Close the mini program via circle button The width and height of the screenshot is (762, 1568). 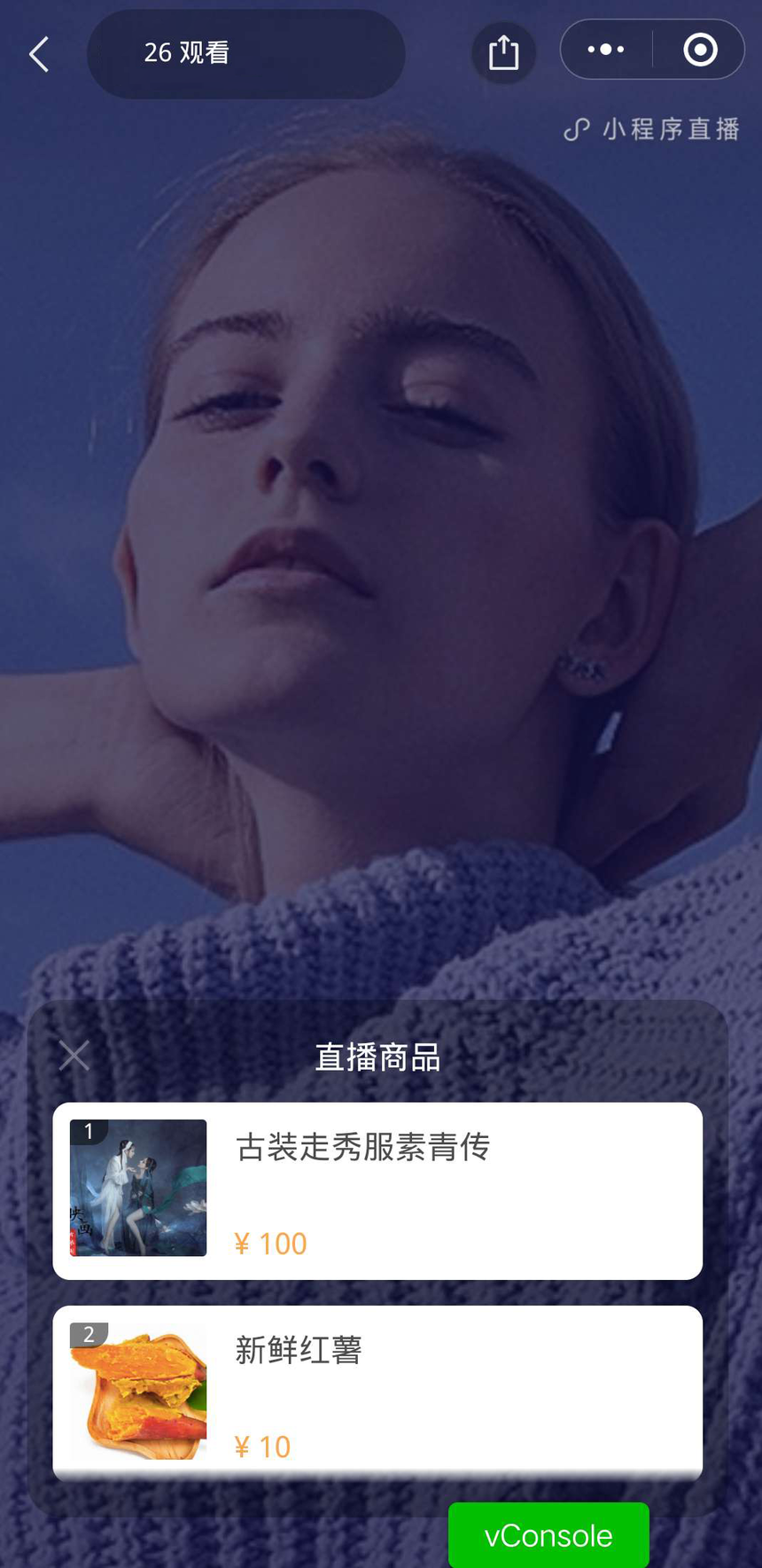[x=700, y=50]
